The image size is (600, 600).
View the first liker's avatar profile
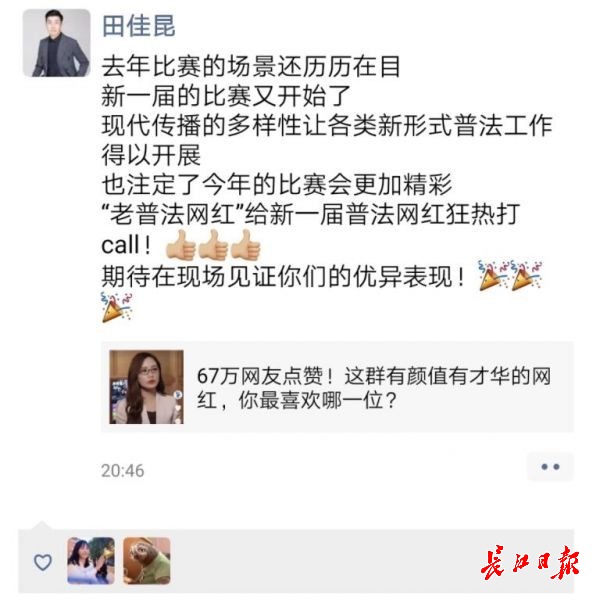[90, 561]
